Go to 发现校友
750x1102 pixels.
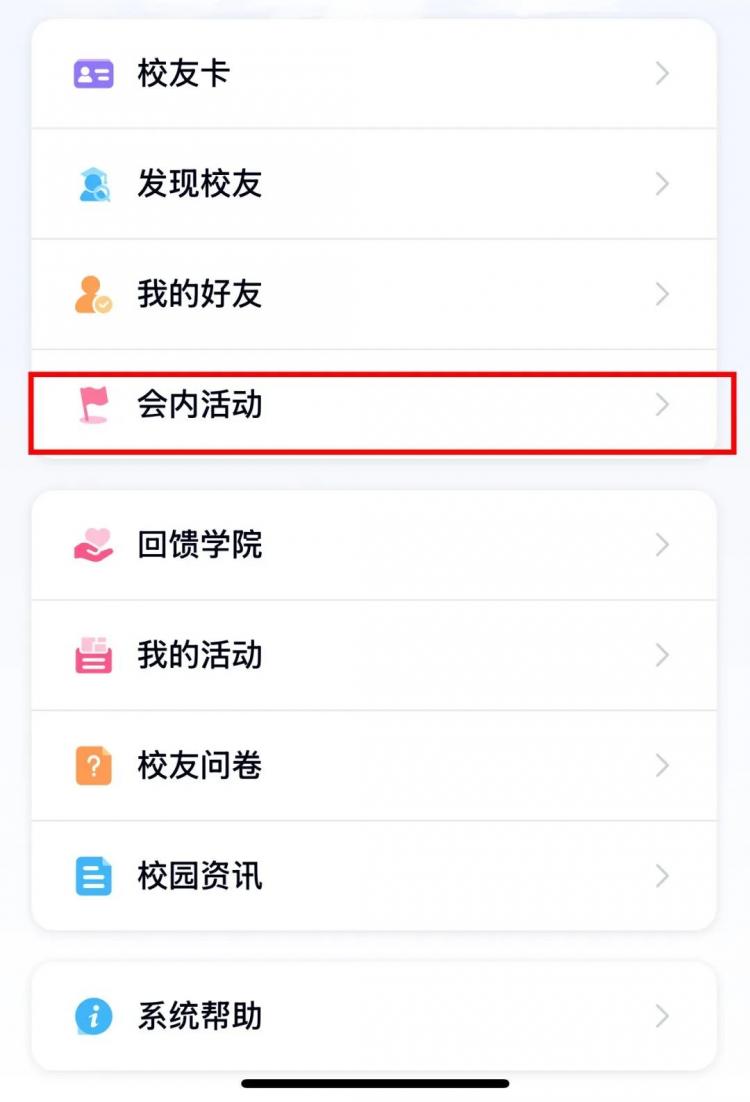coord(374,184)
